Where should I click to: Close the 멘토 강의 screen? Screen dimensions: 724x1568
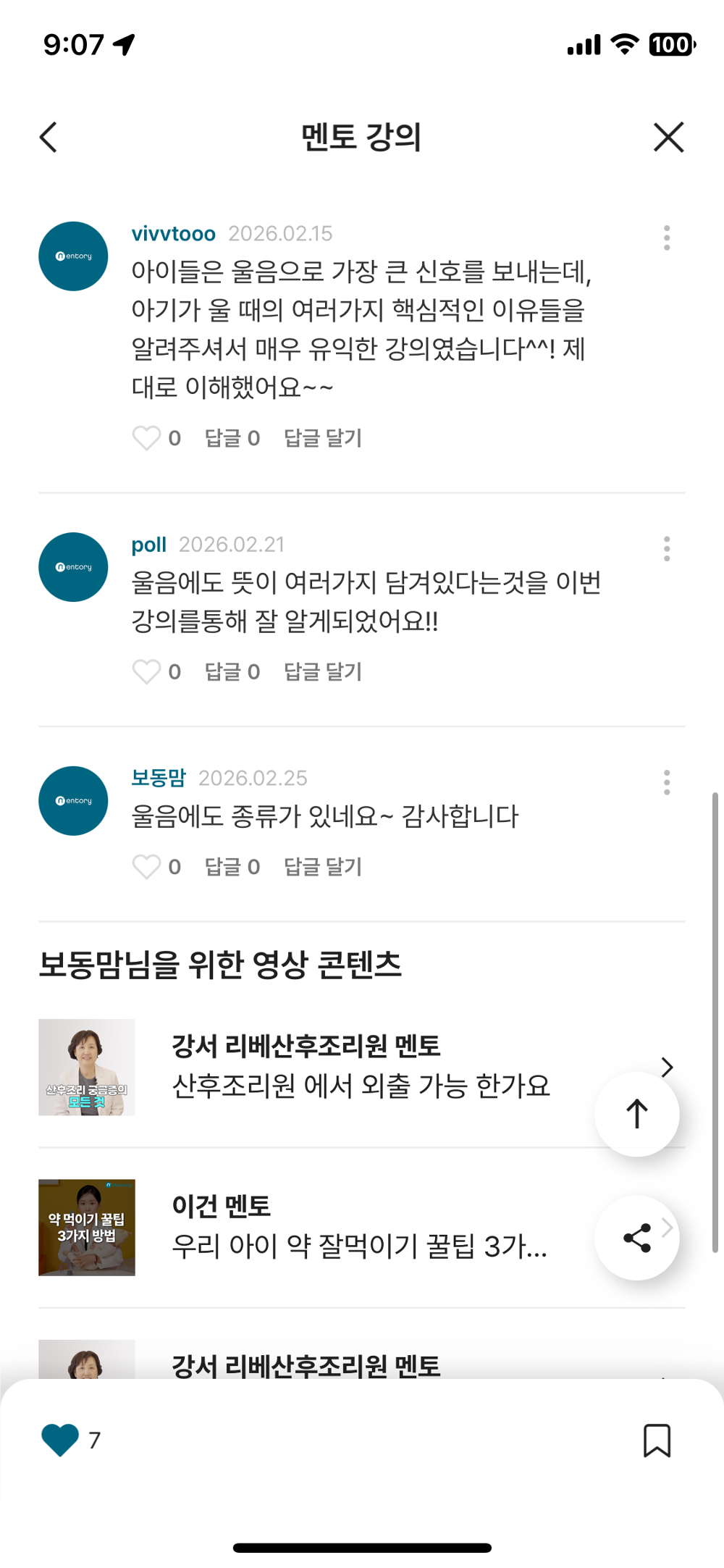click(x=667, y=137)
